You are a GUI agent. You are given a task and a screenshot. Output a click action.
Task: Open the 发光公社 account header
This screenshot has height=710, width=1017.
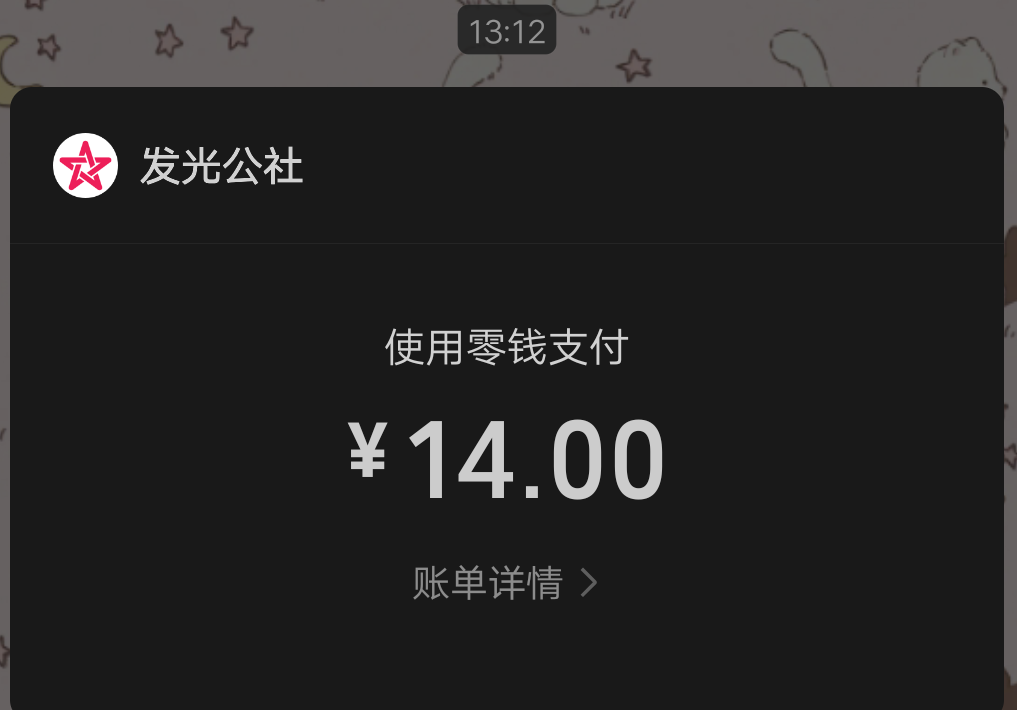tap(220, 166)
